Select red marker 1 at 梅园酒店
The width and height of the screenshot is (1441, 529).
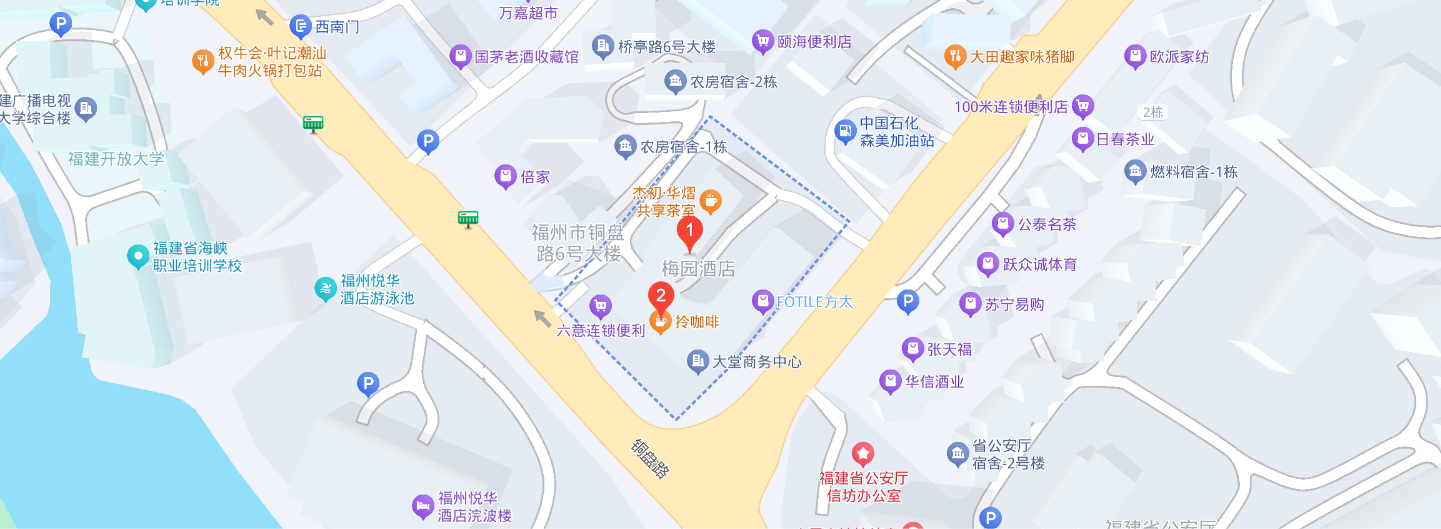[x=689, y=234]
